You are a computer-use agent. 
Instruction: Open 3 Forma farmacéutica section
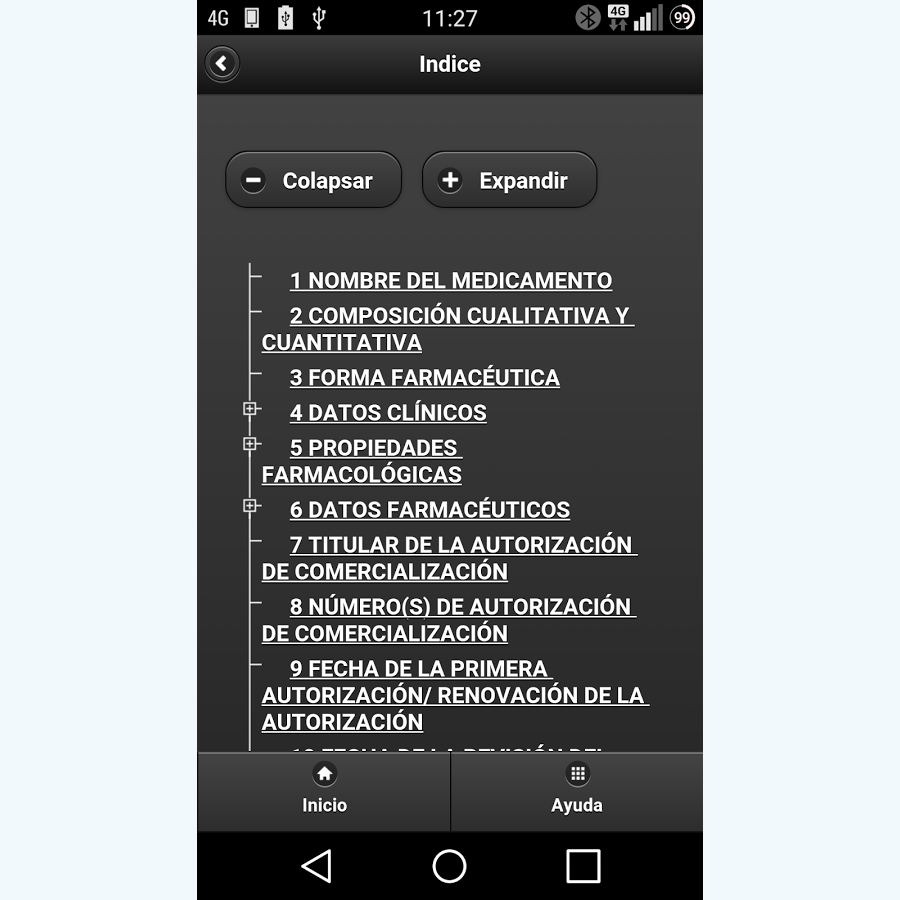tap(424, 378)
